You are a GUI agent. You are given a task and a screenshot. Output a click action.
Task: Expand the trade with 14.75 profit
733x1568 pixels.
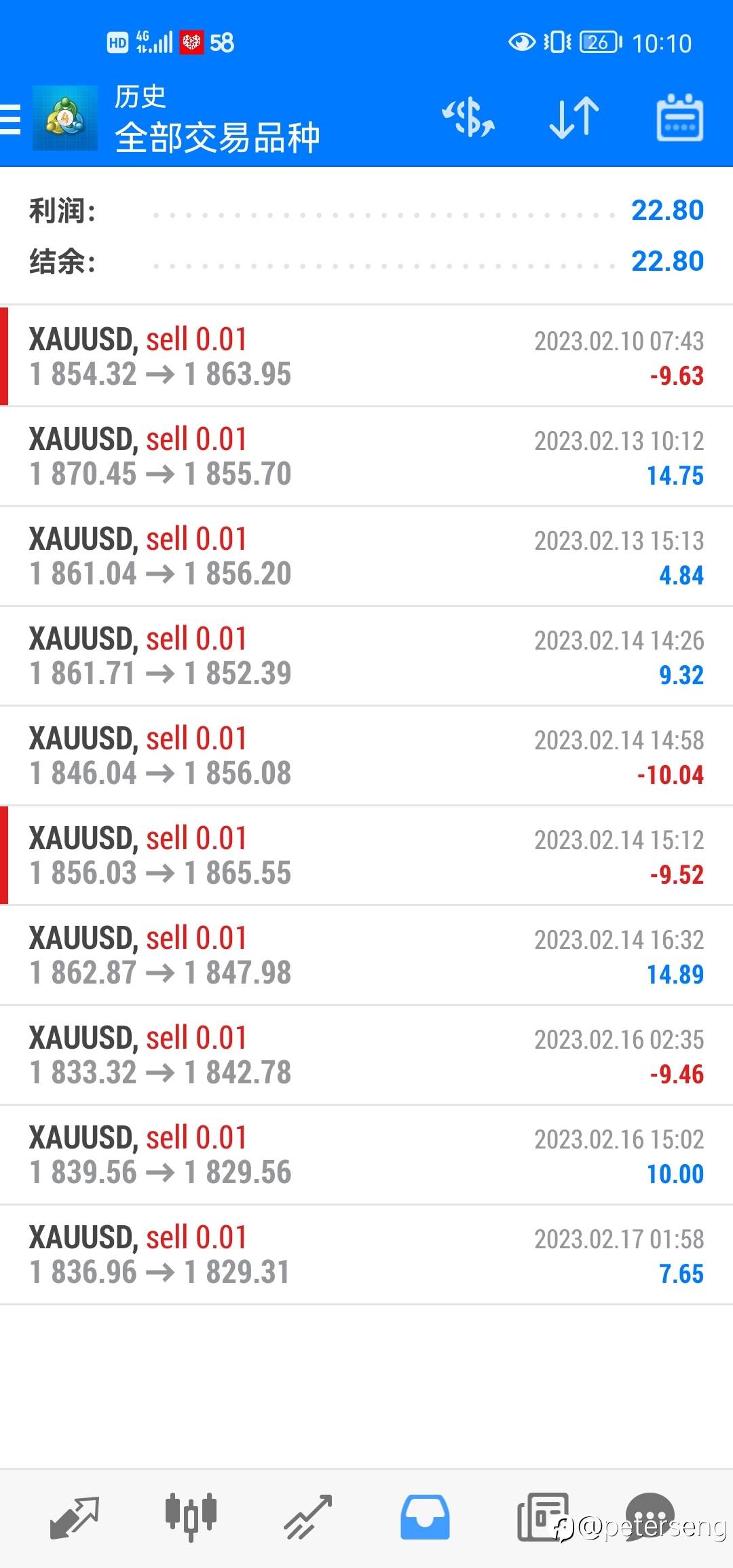click(366, 456)
